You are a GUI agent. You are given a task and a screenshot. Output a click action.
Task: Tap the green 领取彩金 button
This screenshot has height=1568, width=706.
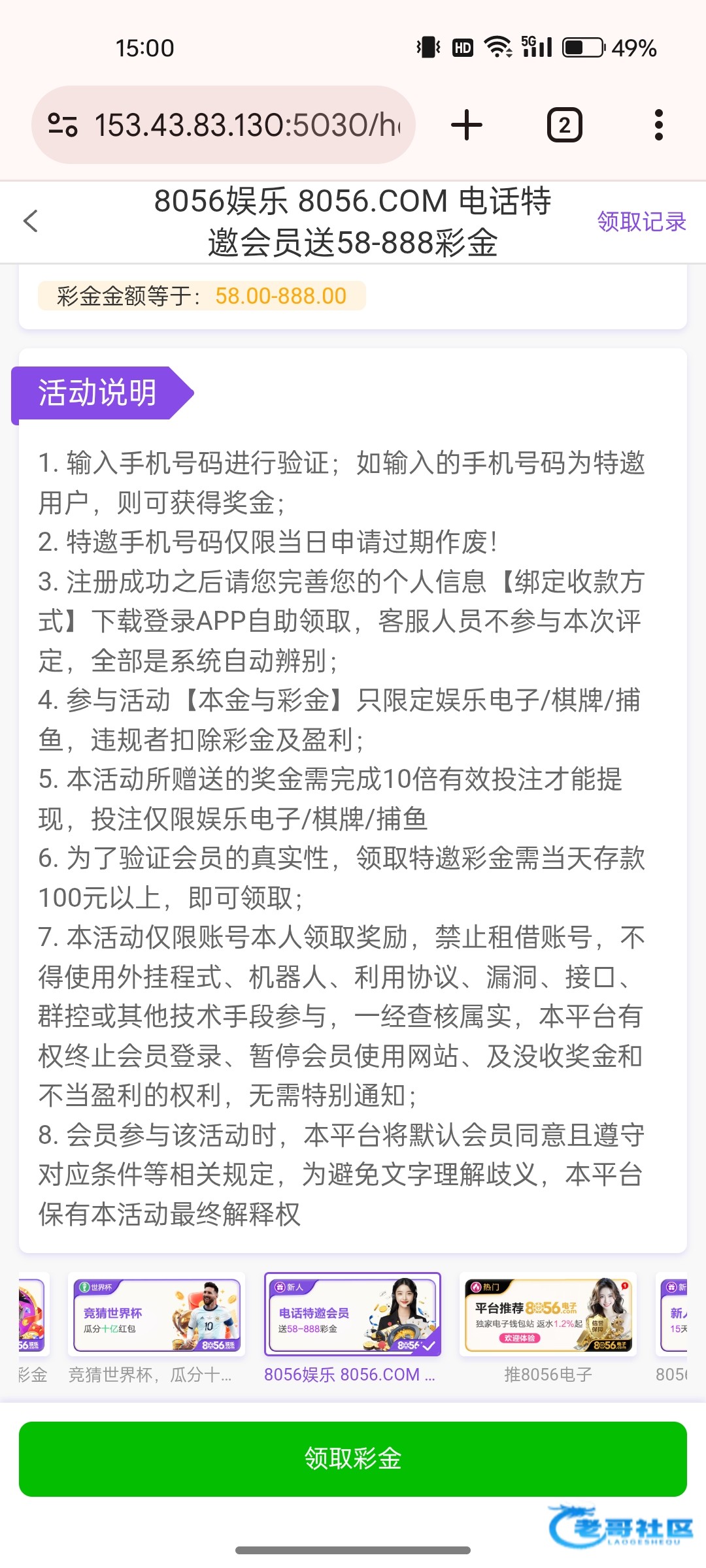click(x=353, y=1458)
